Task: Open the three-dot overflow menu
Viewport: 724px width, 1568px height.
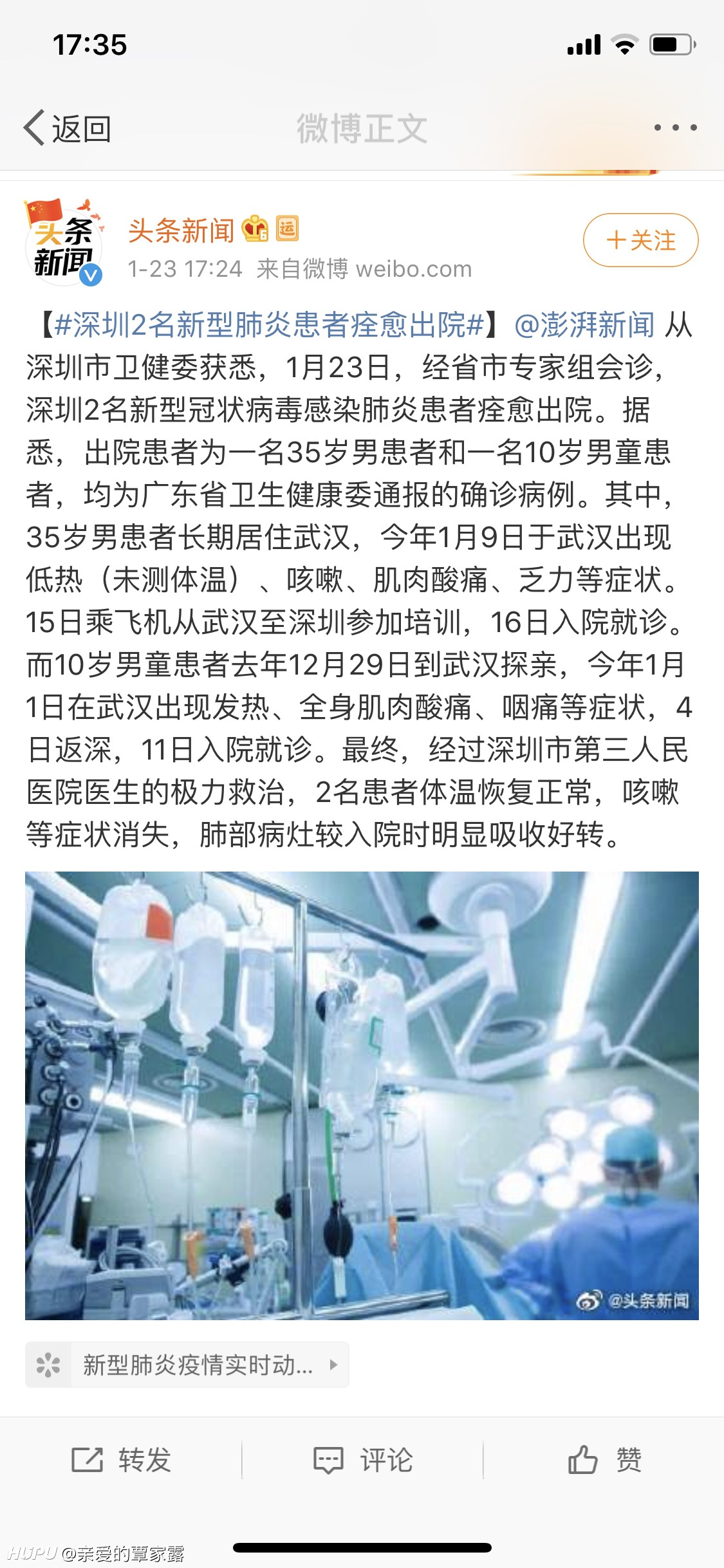Action: [x=675, y=127]
